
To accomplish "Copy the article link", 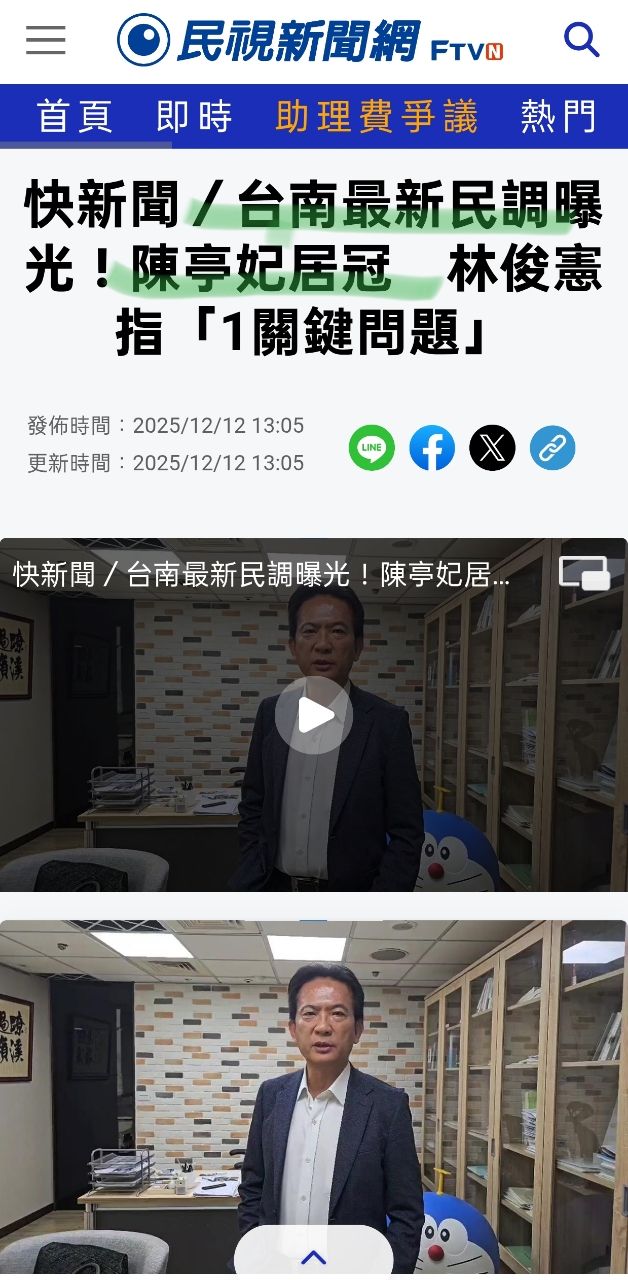I will coord(552,448).
